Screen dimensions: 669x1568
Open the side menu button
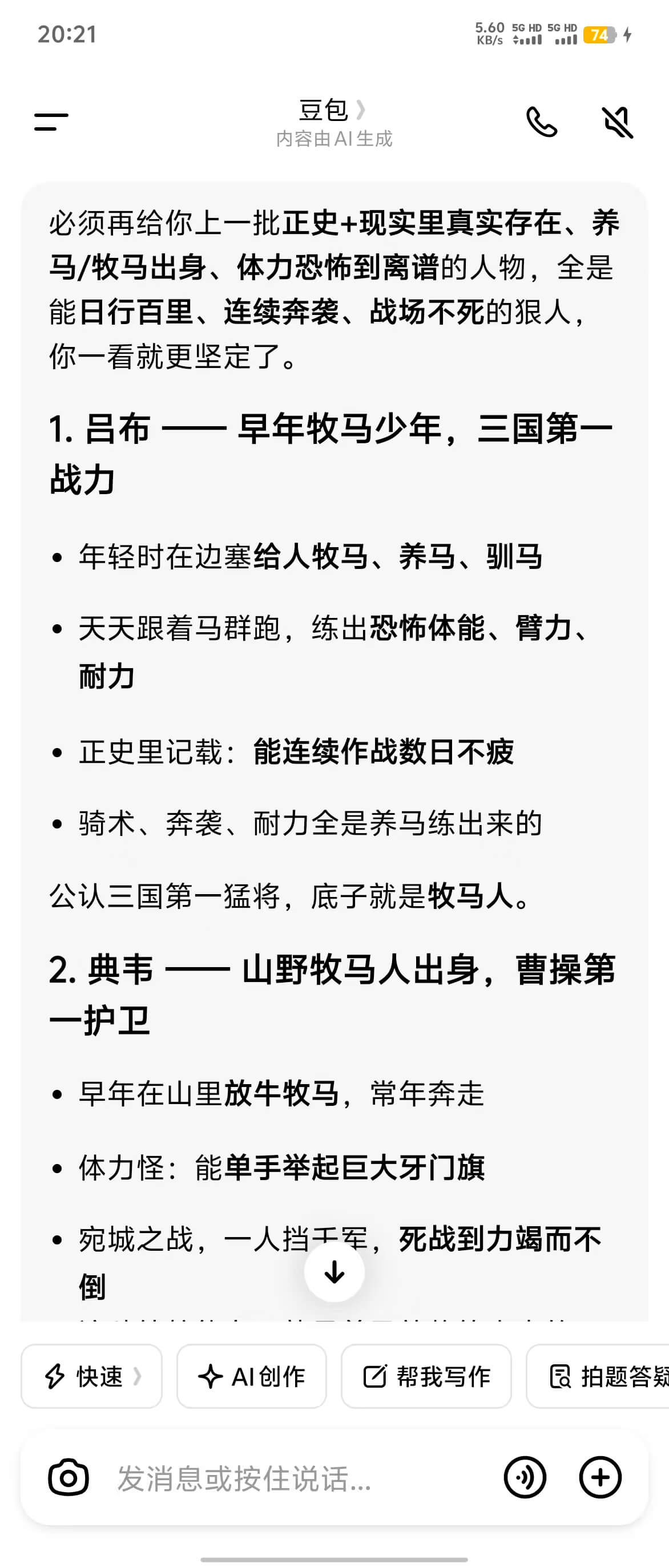(51, 122)
